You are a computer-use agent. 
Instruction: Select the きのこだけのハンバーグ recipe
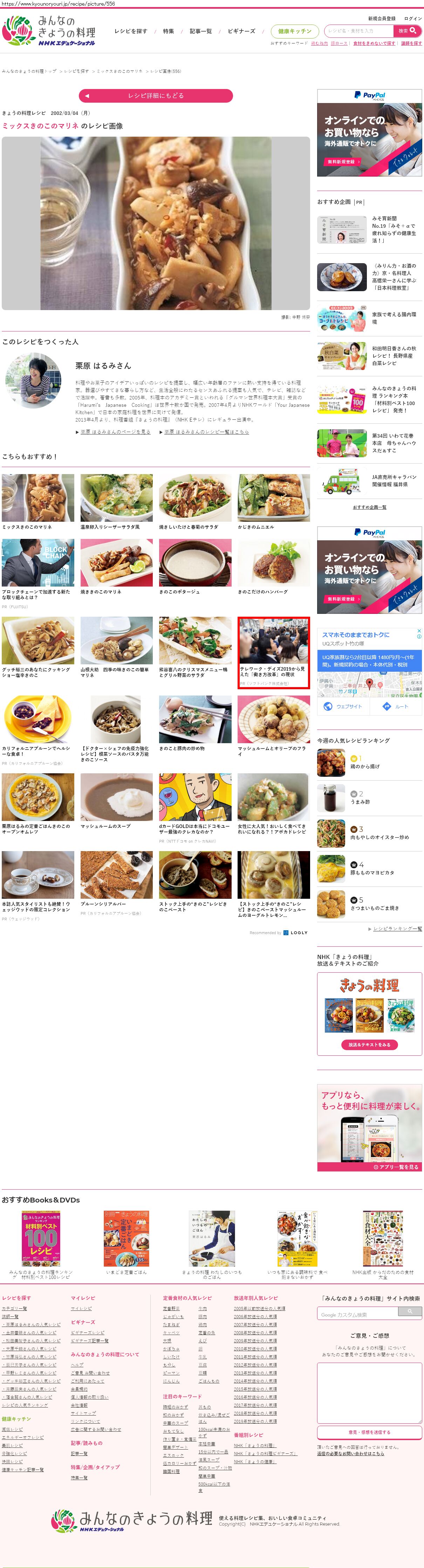(x=273, y=567)
